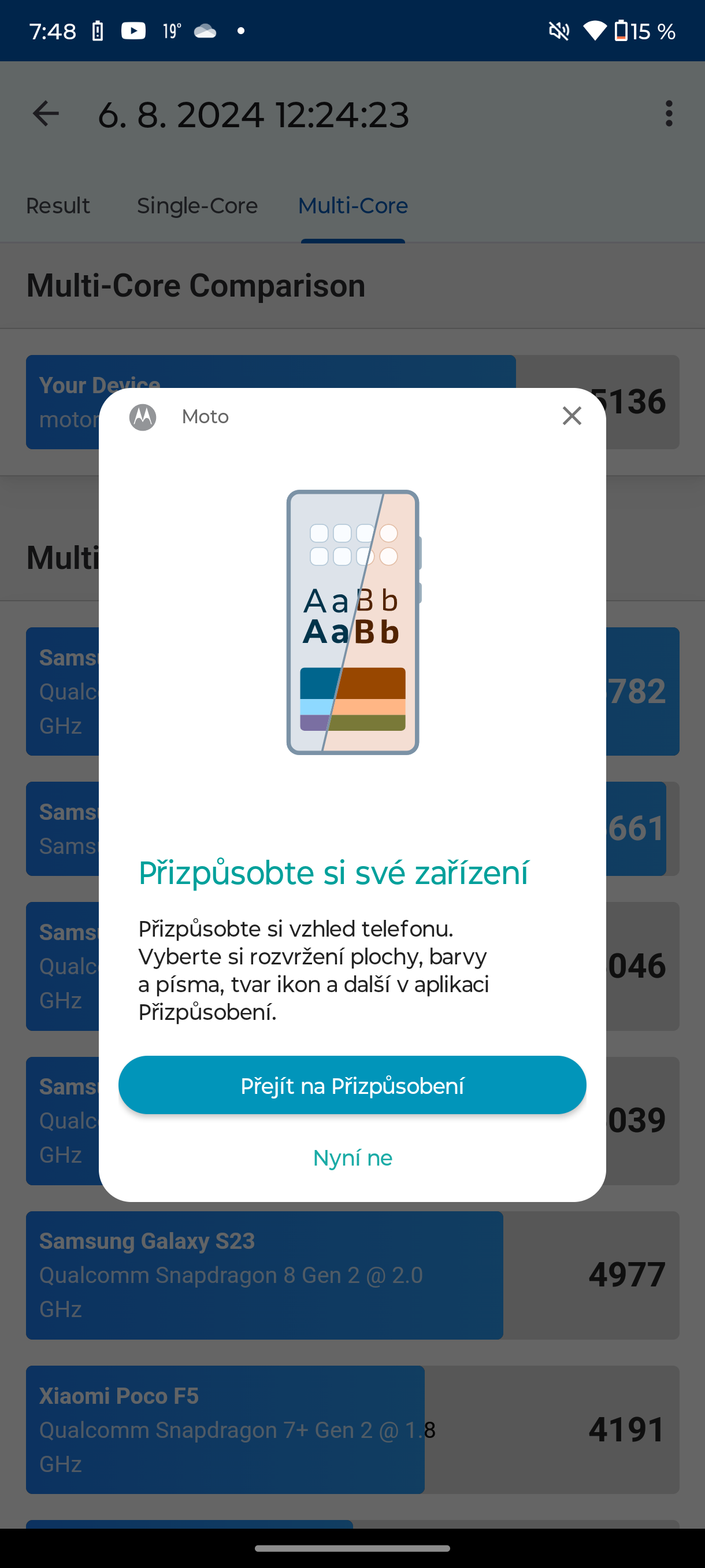Tap the Přejít na Přizpůsobení button

(x=352, y=1085)
